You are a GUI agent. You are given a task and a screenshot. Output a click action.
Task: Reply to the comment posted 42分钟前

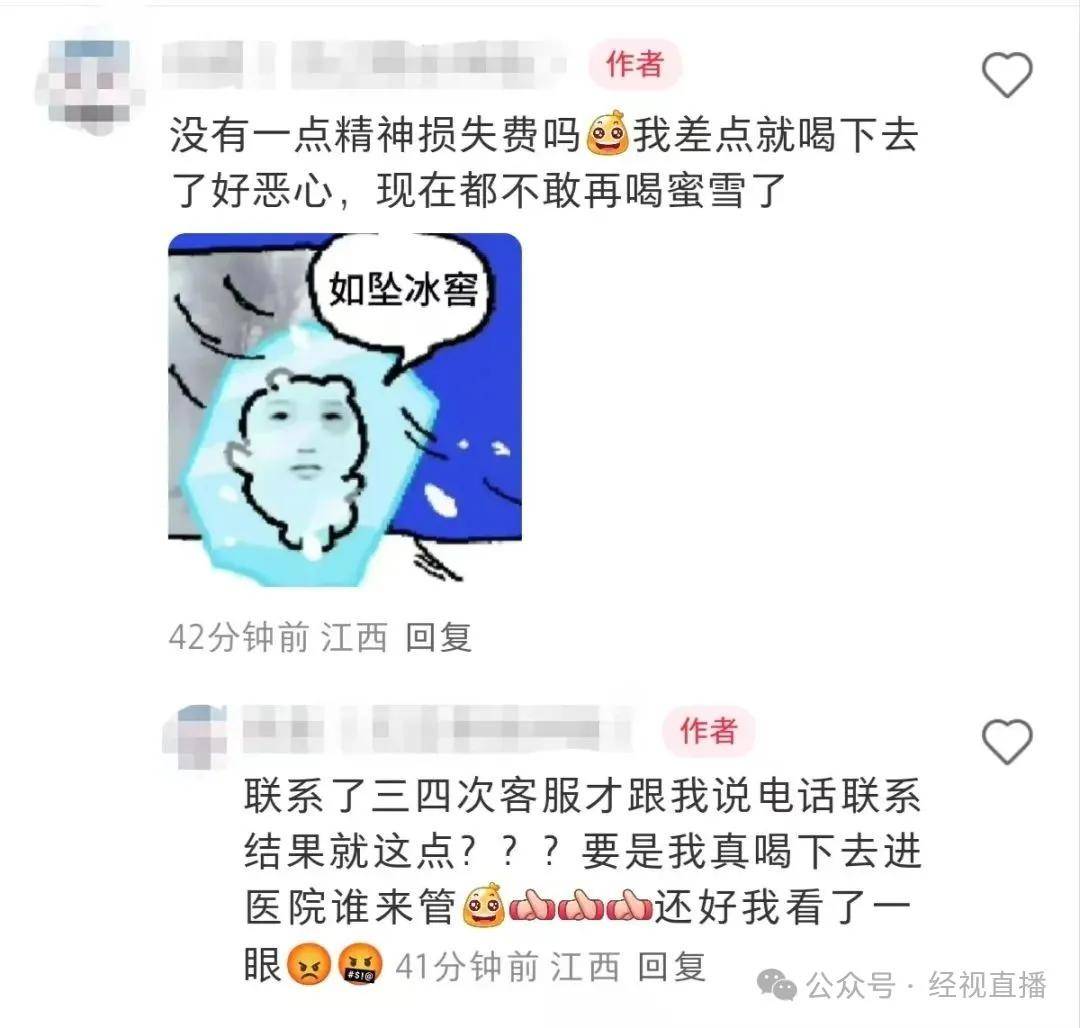pyautogui.click(x=438, y=637)
